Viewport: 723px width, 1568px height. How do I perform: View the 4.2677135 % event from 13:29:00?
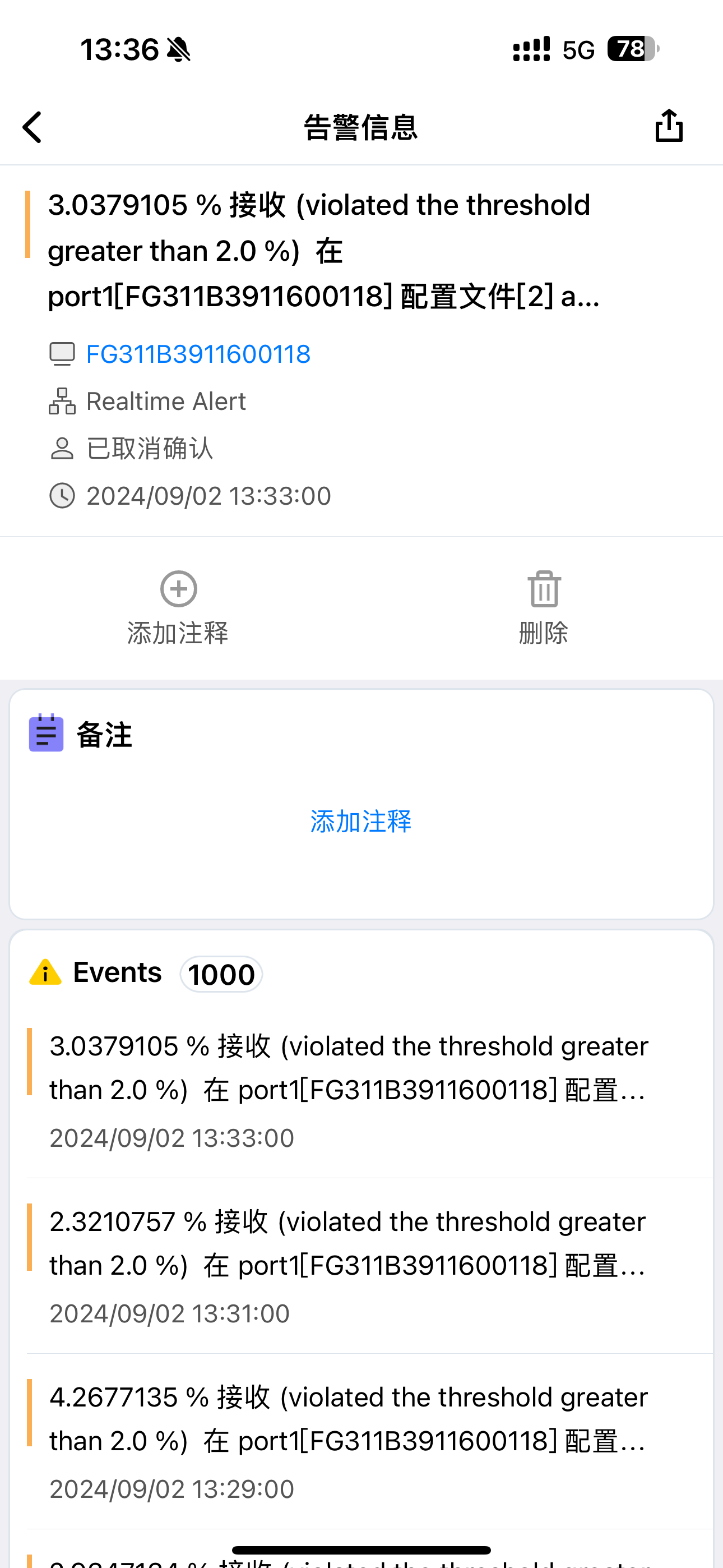pos(348,1440)
